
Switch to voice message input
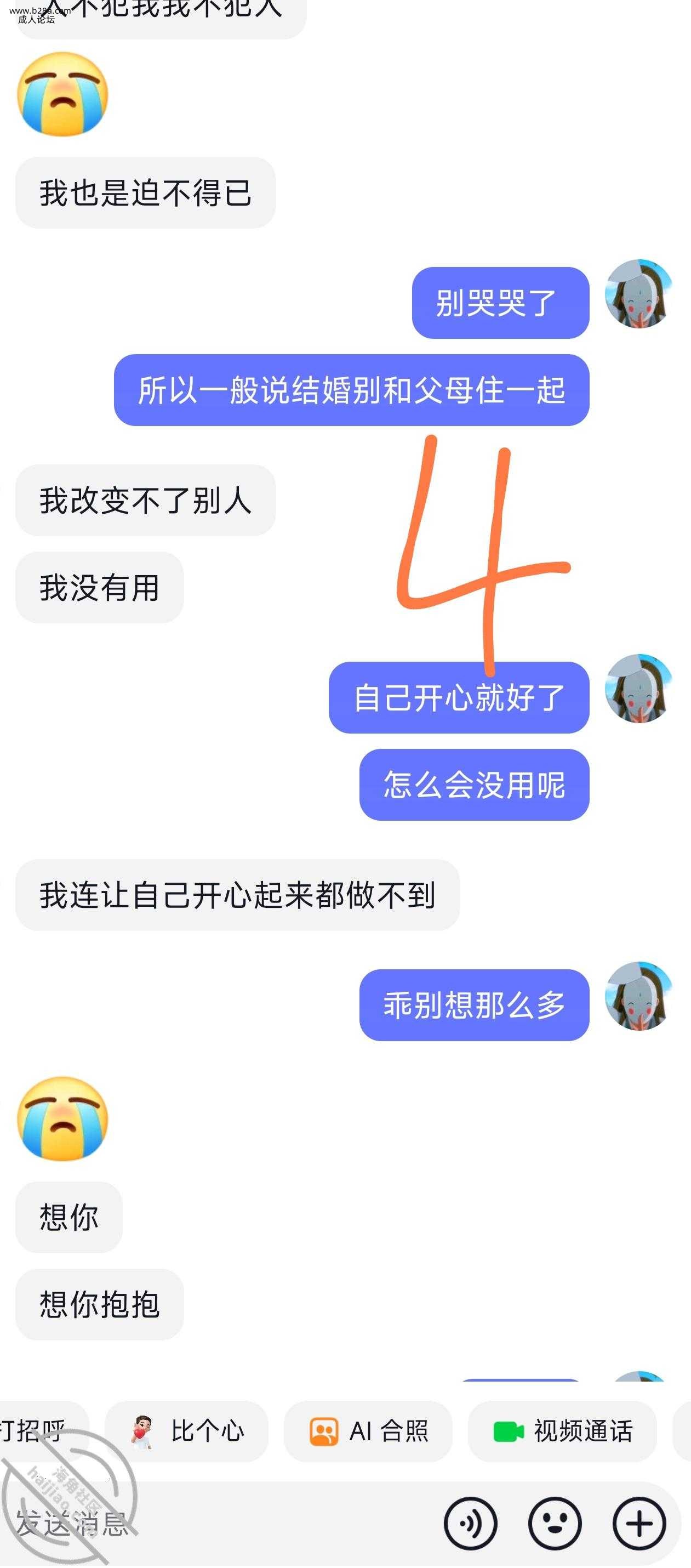pyautogui.click(x=471, y=1524)
